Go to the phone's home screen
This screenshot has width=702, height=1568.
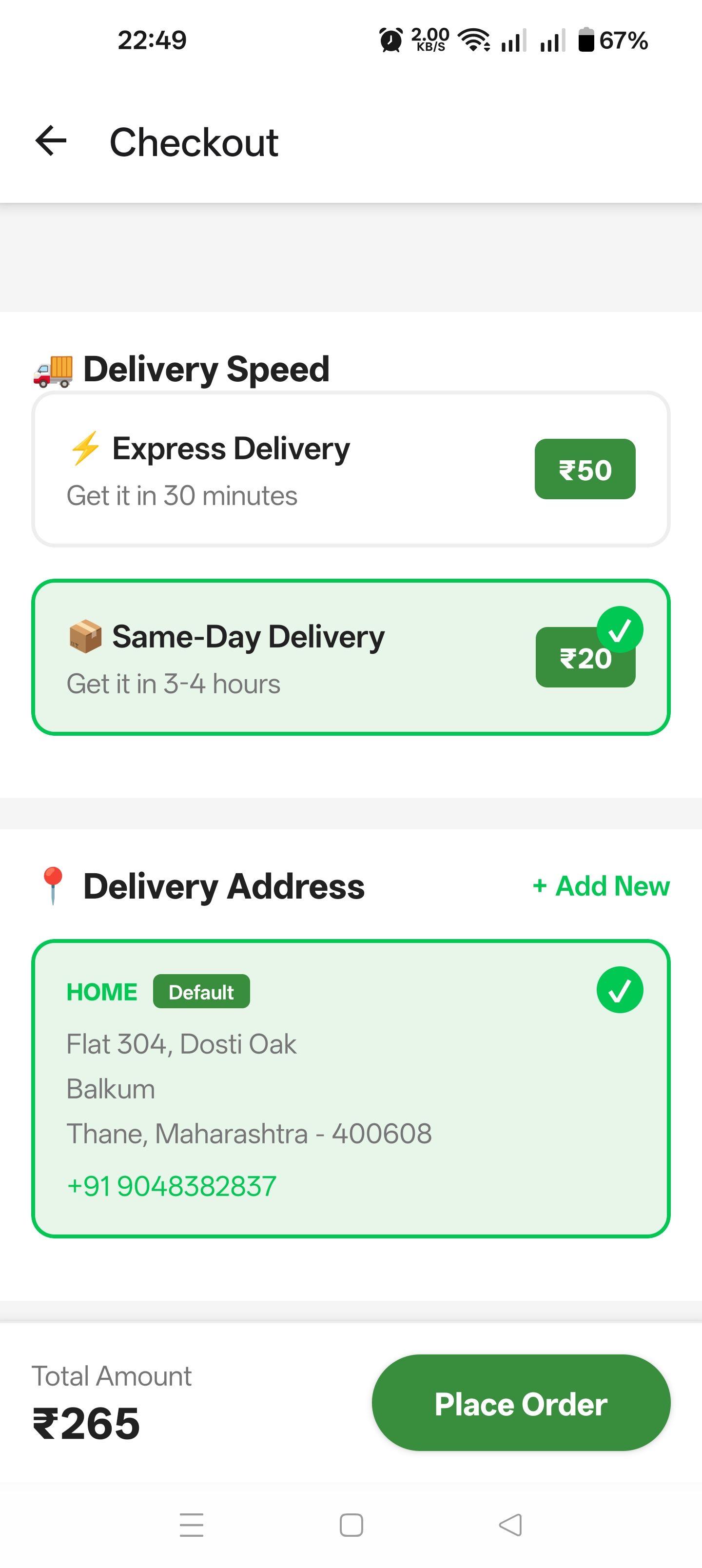[351, 1525]
